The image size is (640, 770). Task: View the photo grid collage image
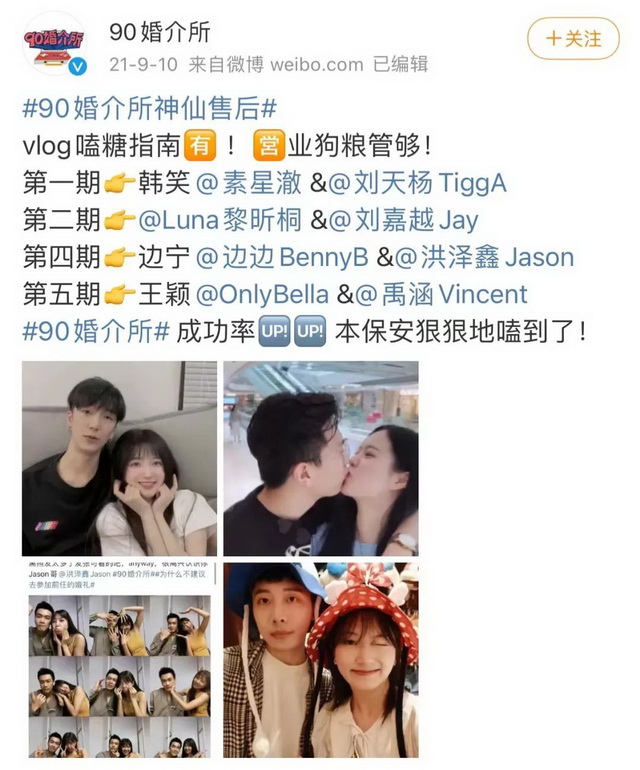tap(119, 659)
